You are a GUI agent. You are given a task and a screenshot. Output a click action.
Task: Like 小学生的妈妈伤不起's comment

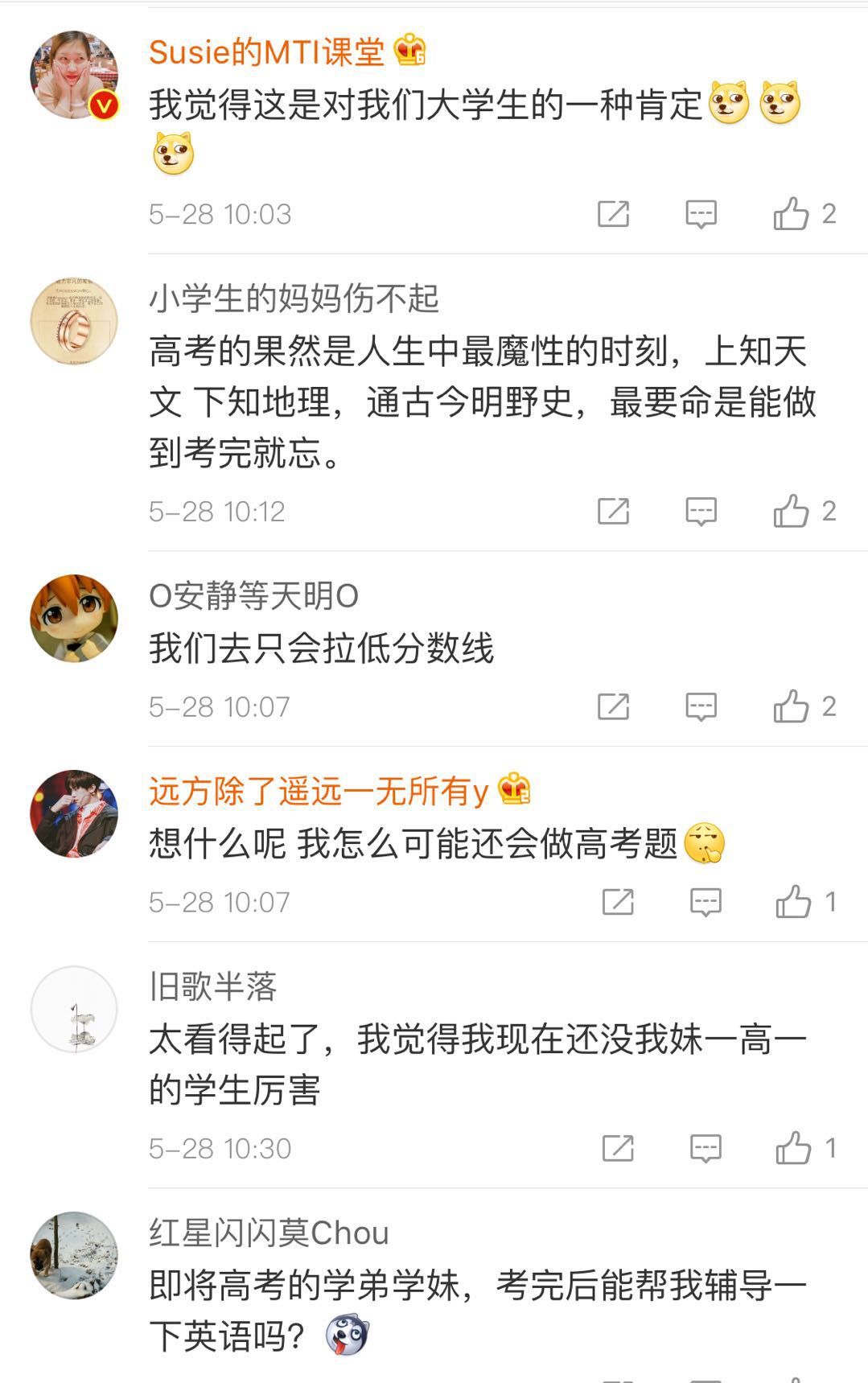click(791, 511)
